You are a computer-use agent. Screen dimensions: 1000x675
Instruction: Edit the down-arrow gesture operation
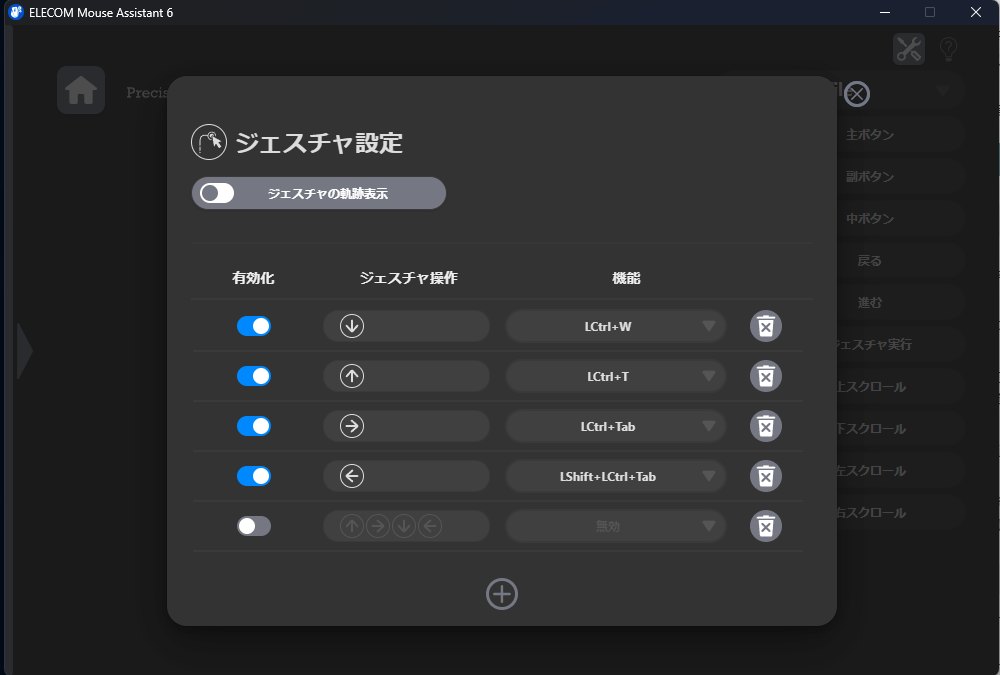click(406, 326)
